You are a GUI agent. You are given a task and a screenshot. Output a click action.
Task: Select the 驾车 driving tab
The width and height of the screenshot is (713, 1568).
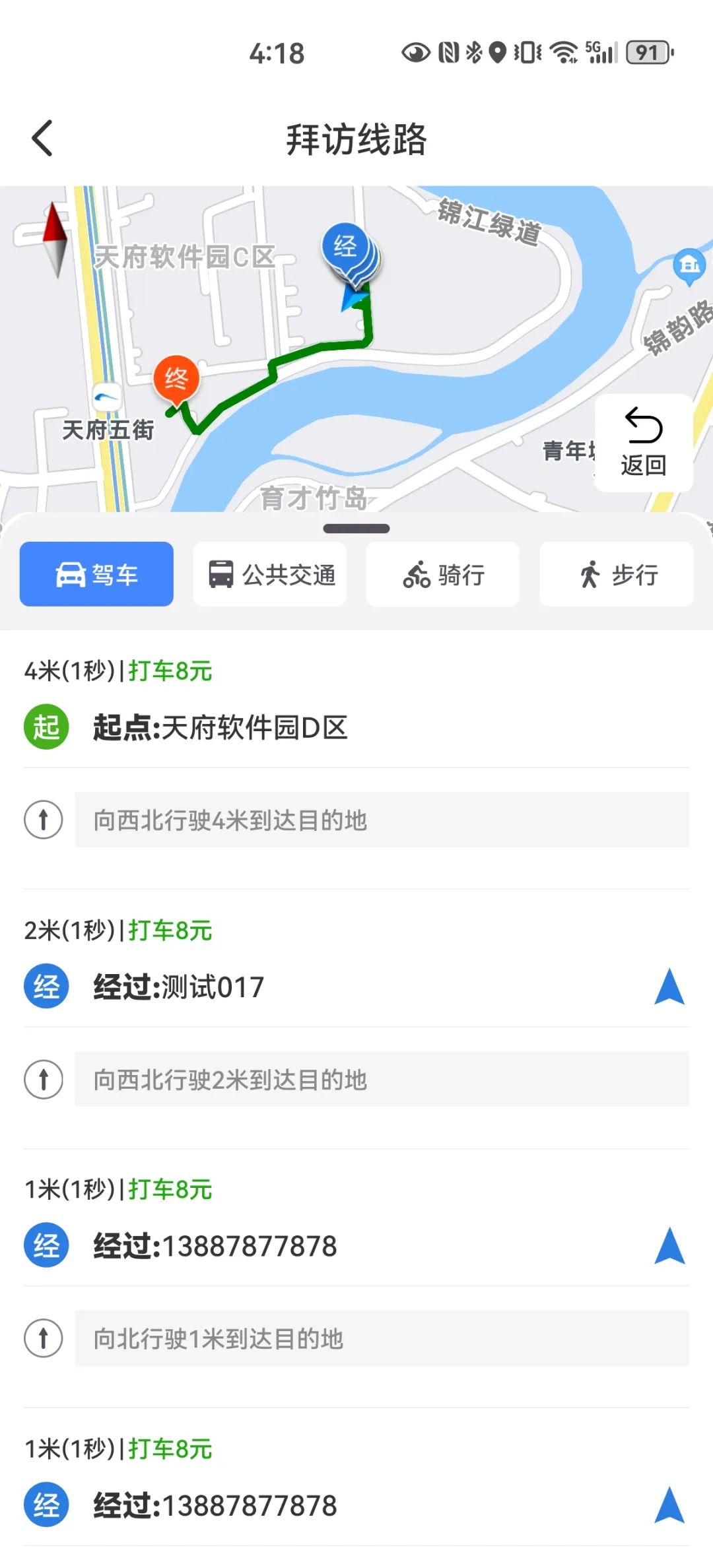coord(96,574)
